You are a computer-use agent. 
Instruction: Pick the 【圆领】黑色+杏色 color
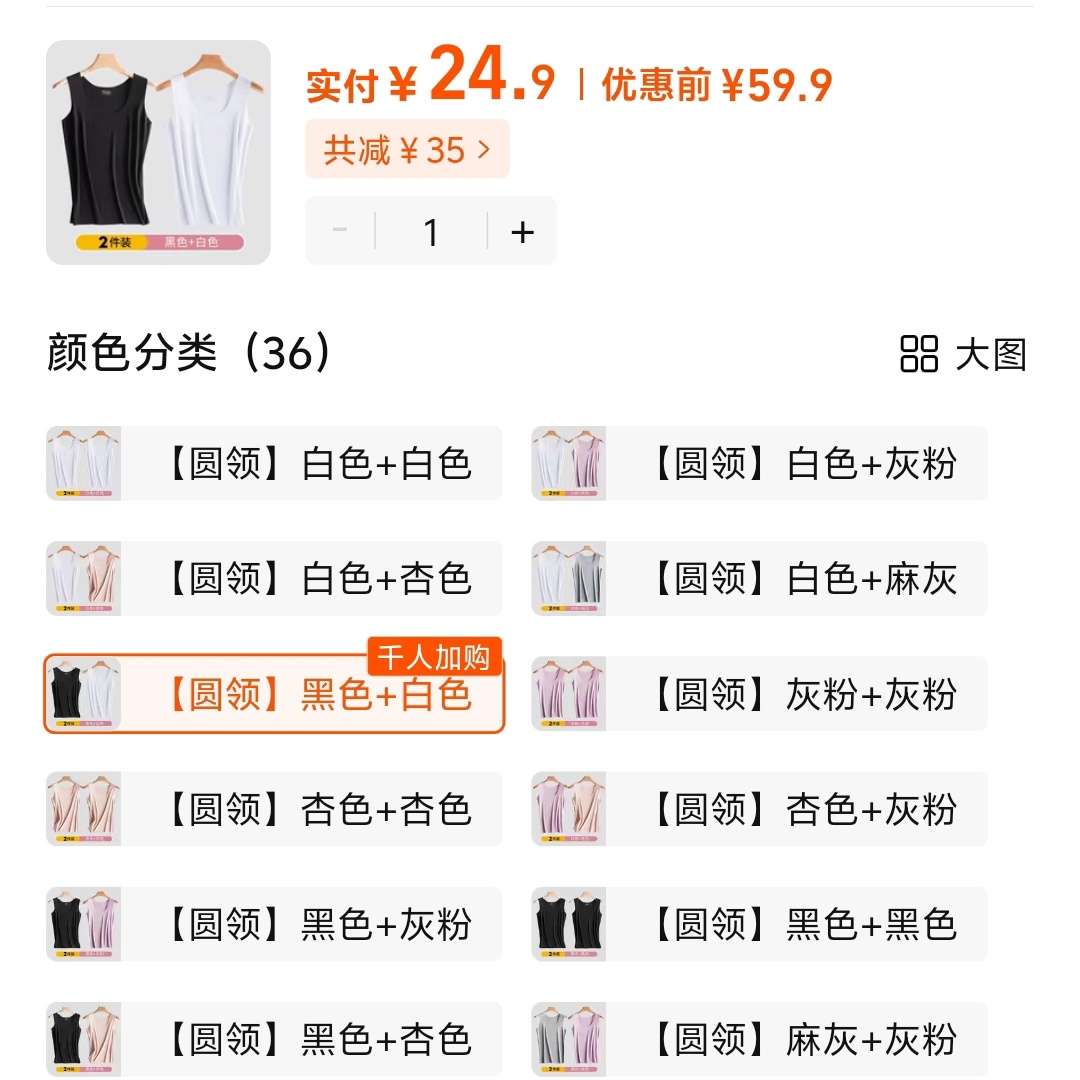pyautogui.click(x=274, y=1039)
